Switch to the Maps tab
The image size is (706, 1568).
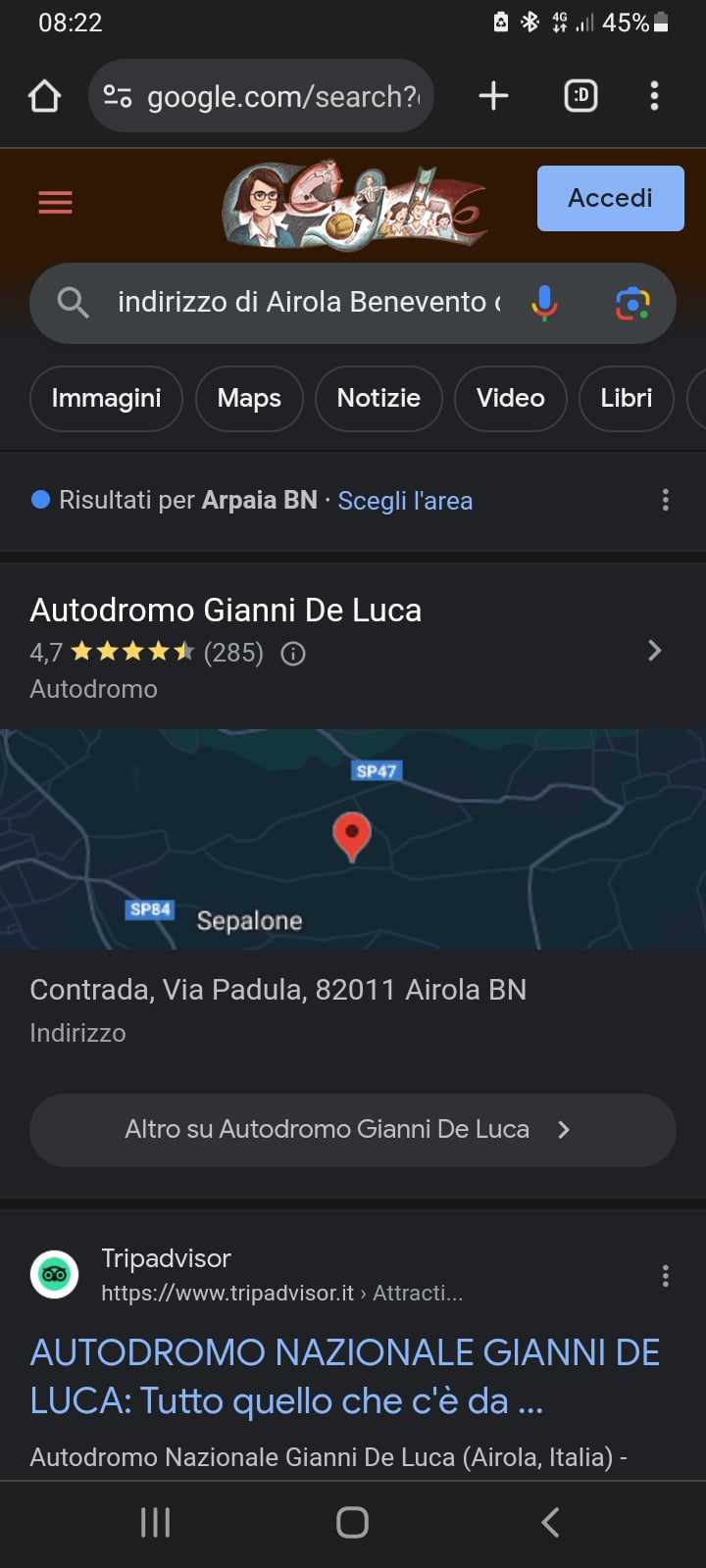(x=249, y=399)
